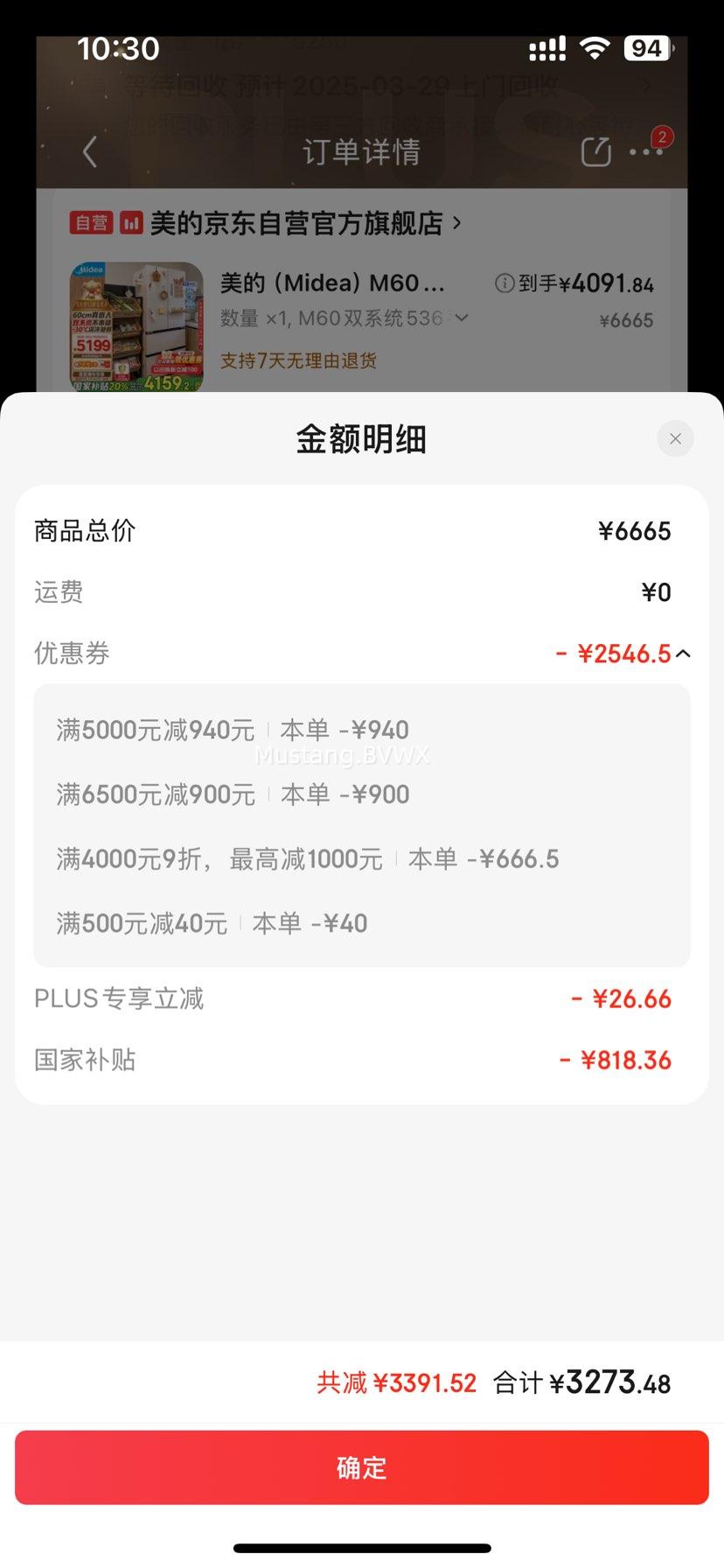Tap the share icon on the order detail header

click(595, 150)
